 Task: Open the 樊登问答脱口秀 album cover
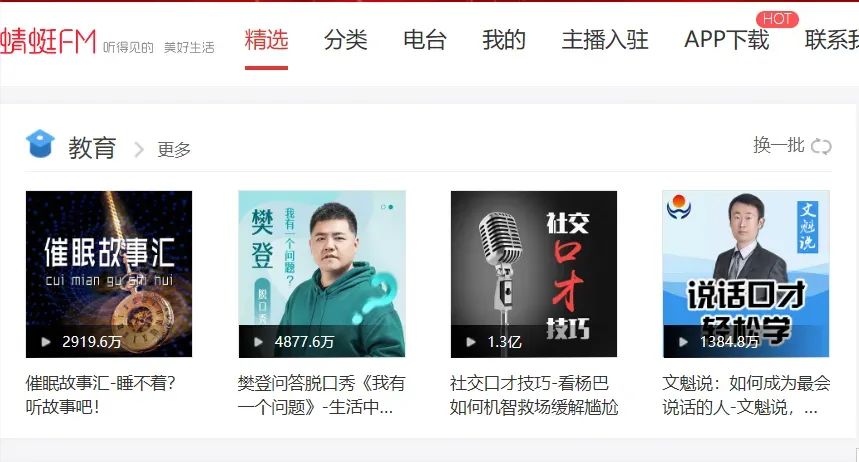[x=322, y=274]
